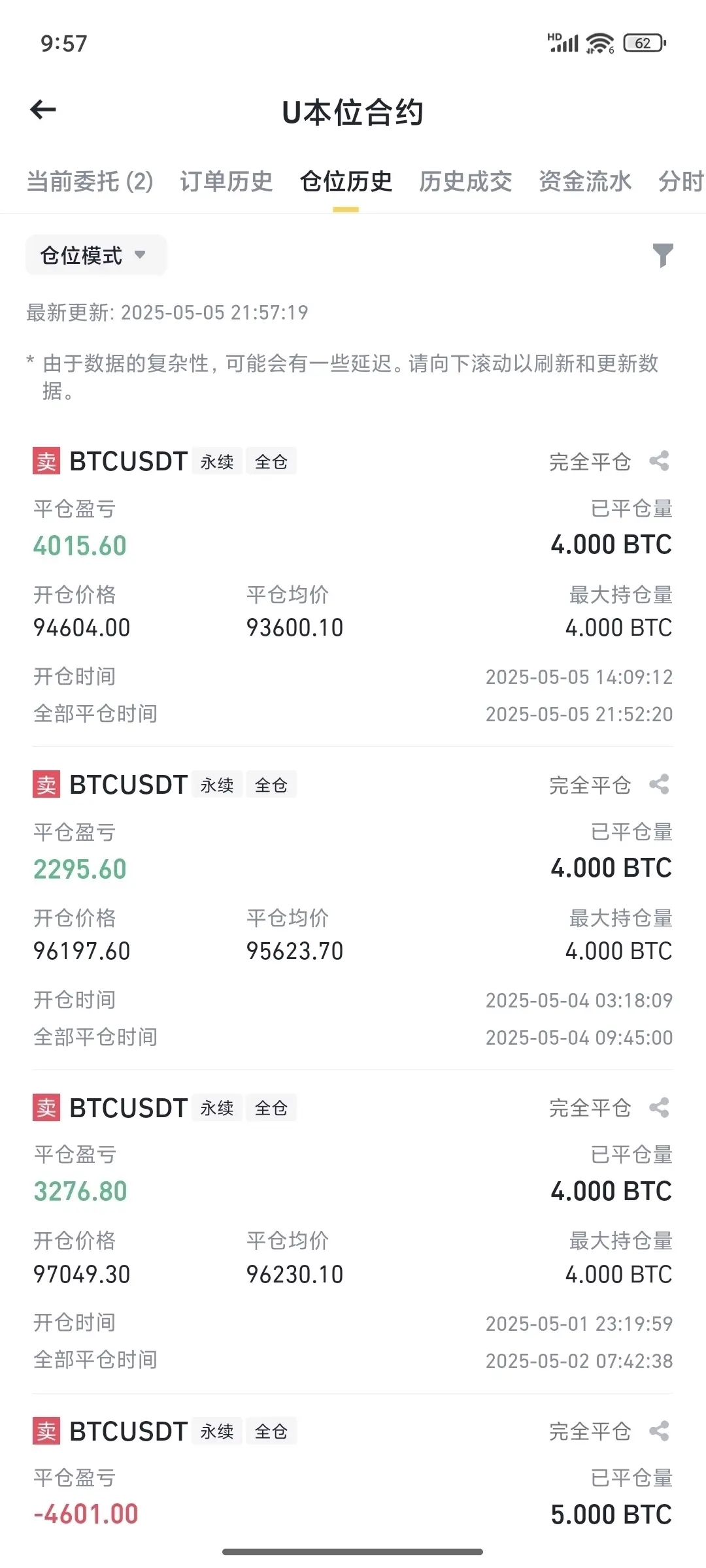Share the position with -4601.00 loss
Viewport: 706px width, 1568px height.
coord(659,1431)
